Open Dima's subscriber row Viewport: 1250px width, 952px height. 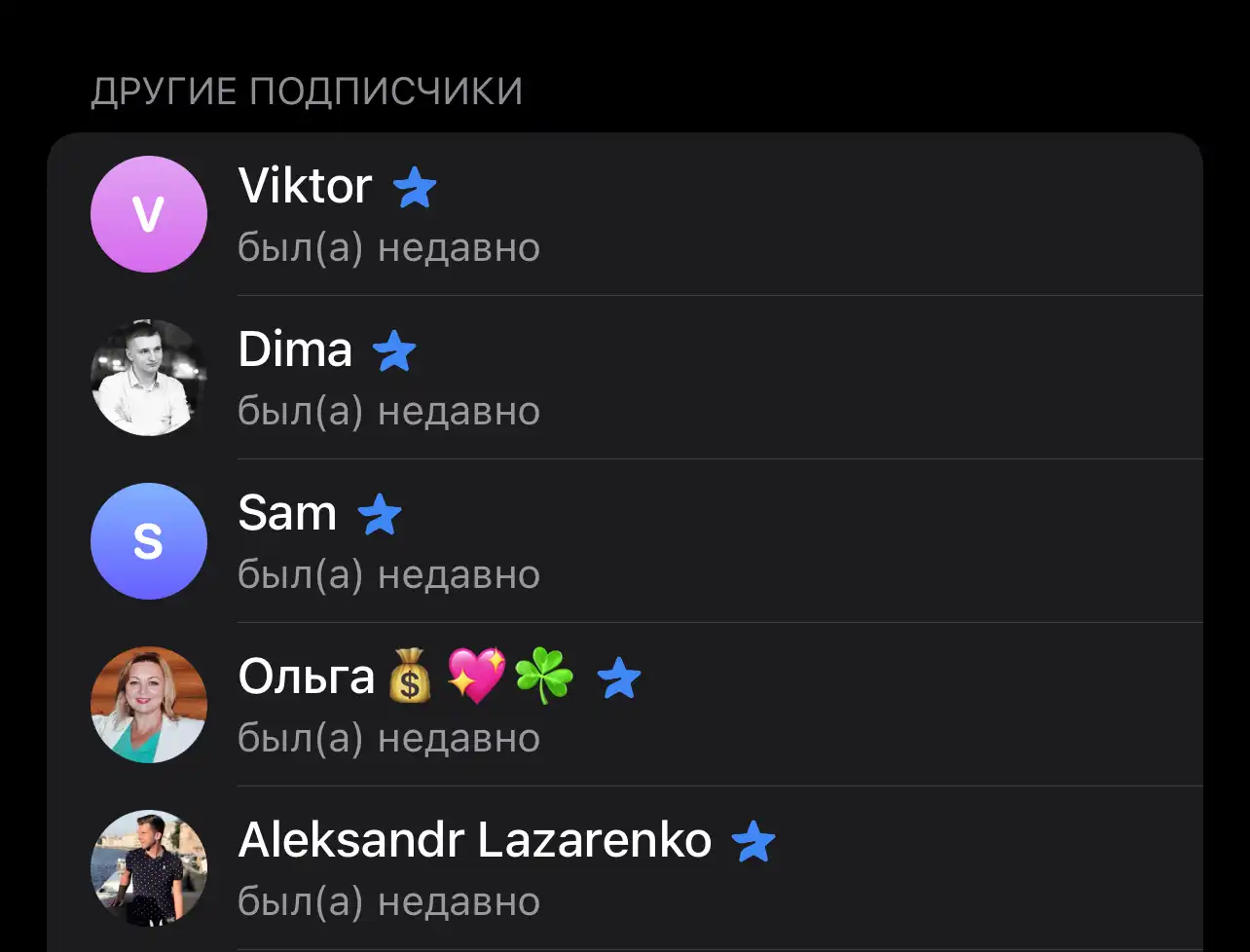point(623,378)
